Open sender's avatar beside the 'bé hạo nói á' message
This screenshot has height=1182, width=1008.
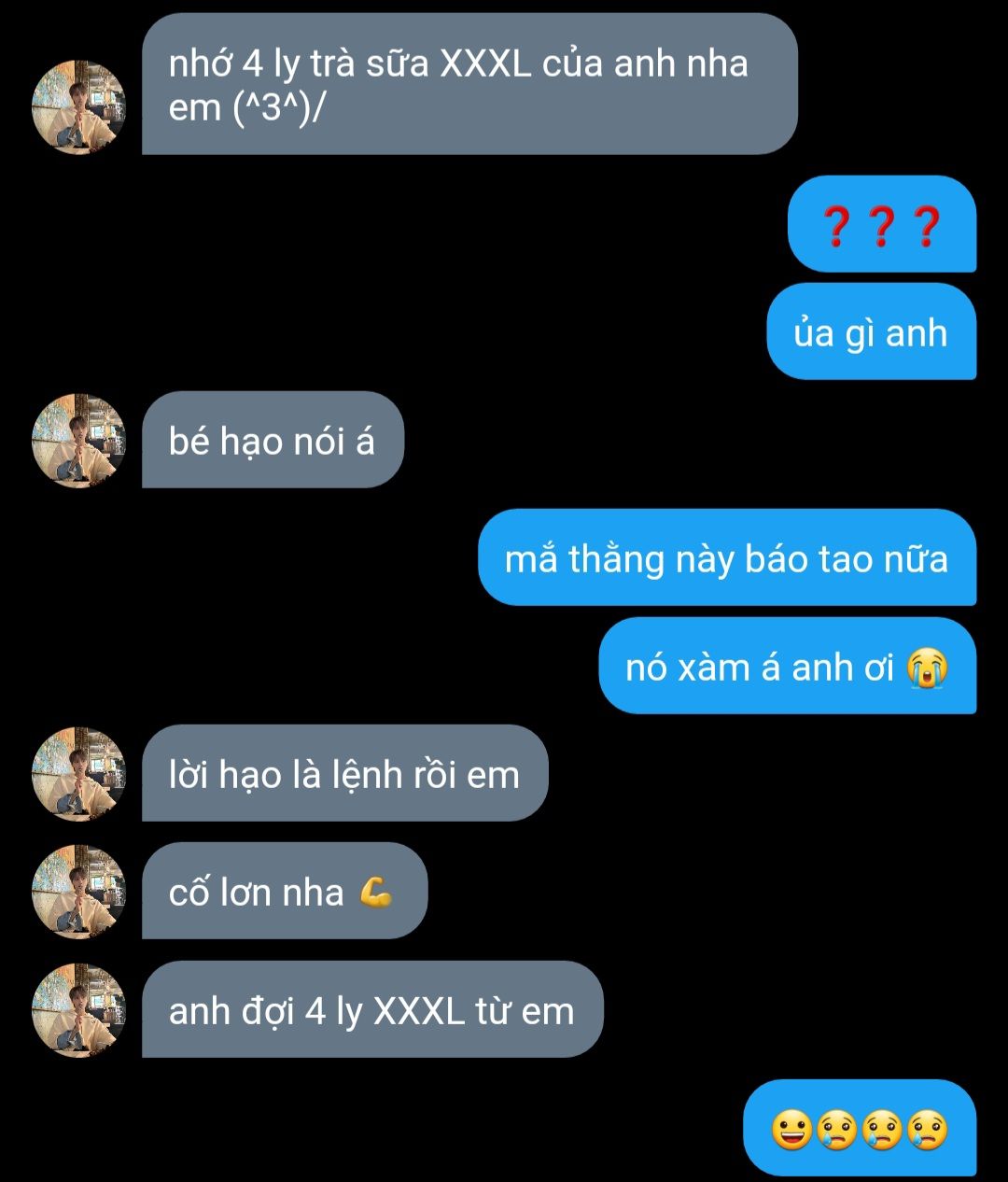[78, 440]
